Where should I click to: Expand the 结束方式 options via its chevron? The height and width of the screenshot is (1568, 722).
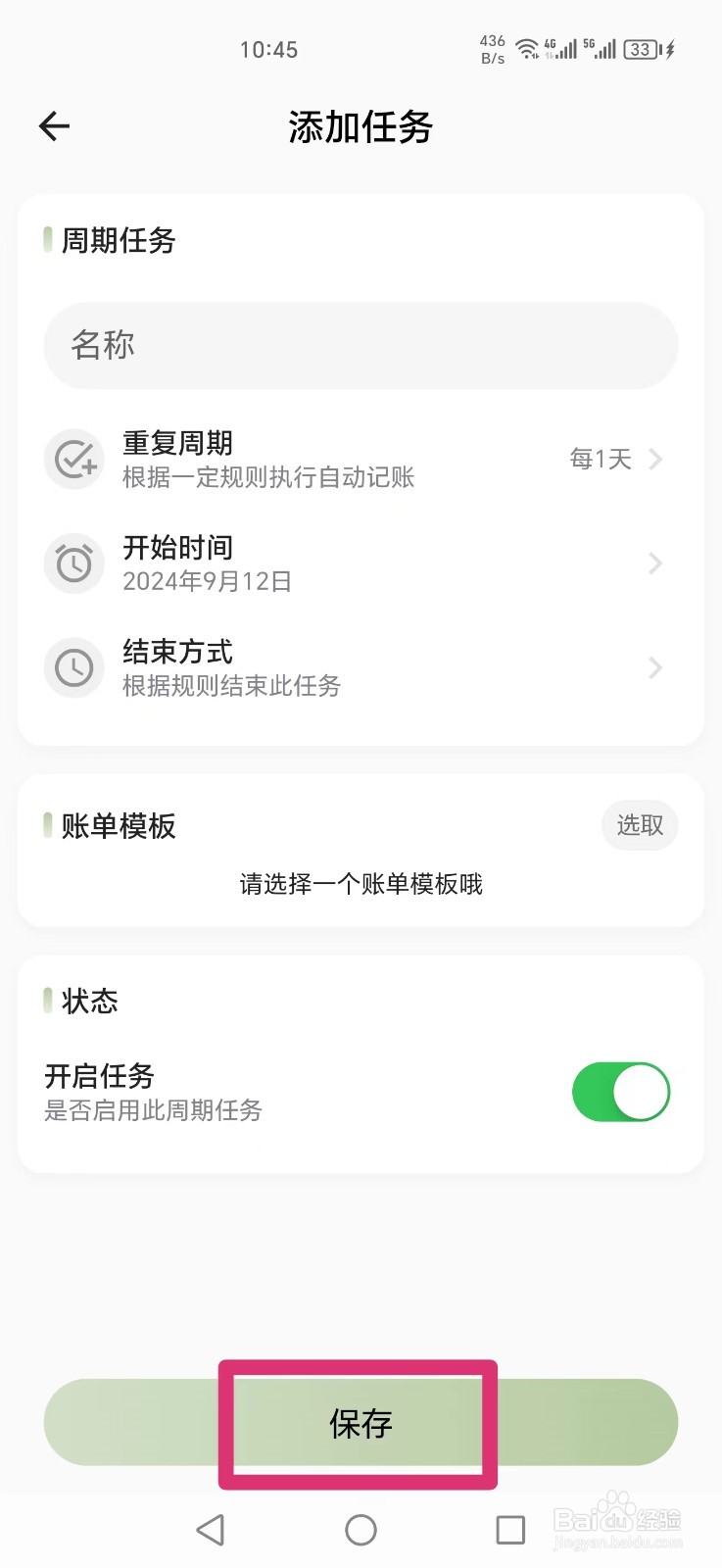[654, 667]
